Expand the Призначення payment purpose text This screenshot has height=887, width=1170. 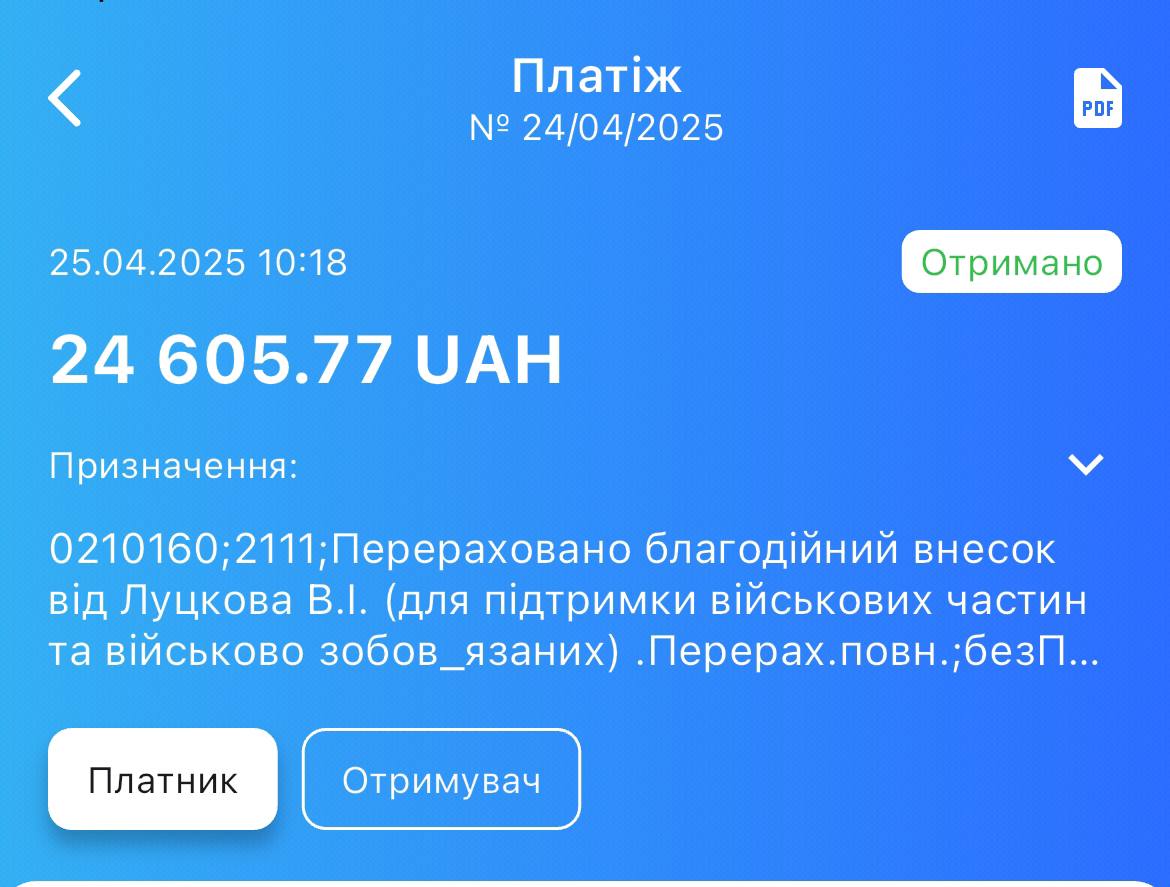1085,465
